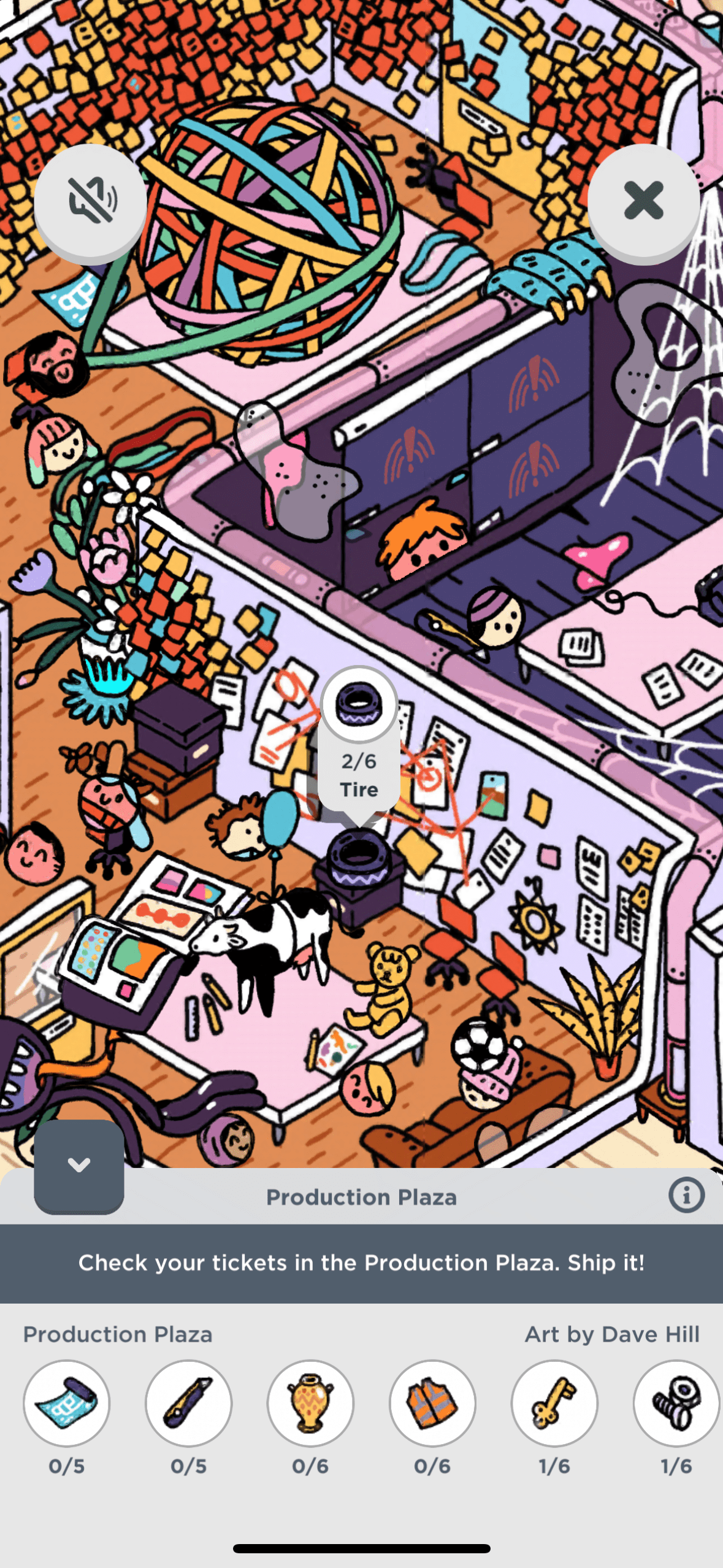Select the blueprint scroll item tracker
Viewport: 723px width, 1568px height.
pyautogui.click(x=67, y=1403)
